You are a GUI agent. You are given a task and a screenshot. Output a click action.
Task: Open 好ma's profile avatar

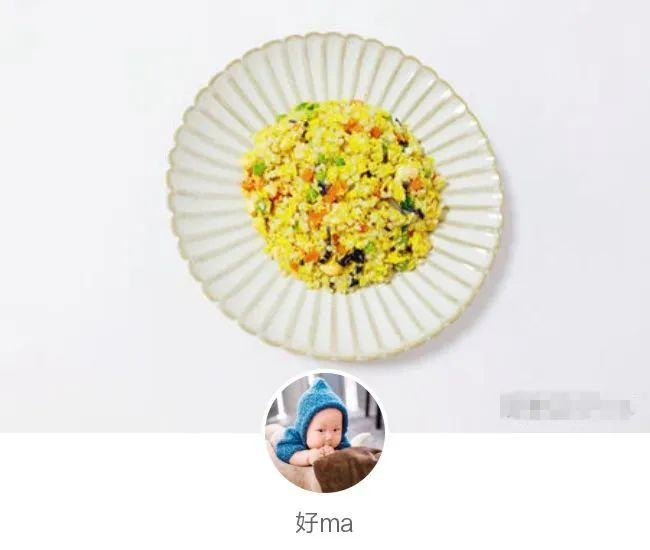click(324, 433)
